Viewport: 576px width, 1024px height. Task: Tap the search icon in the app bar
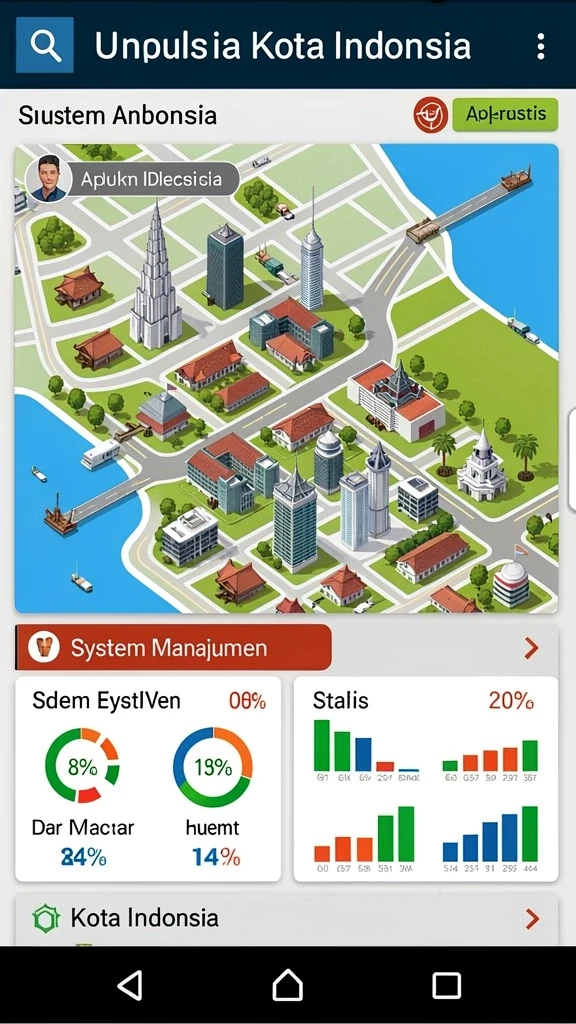pos(44,44)
